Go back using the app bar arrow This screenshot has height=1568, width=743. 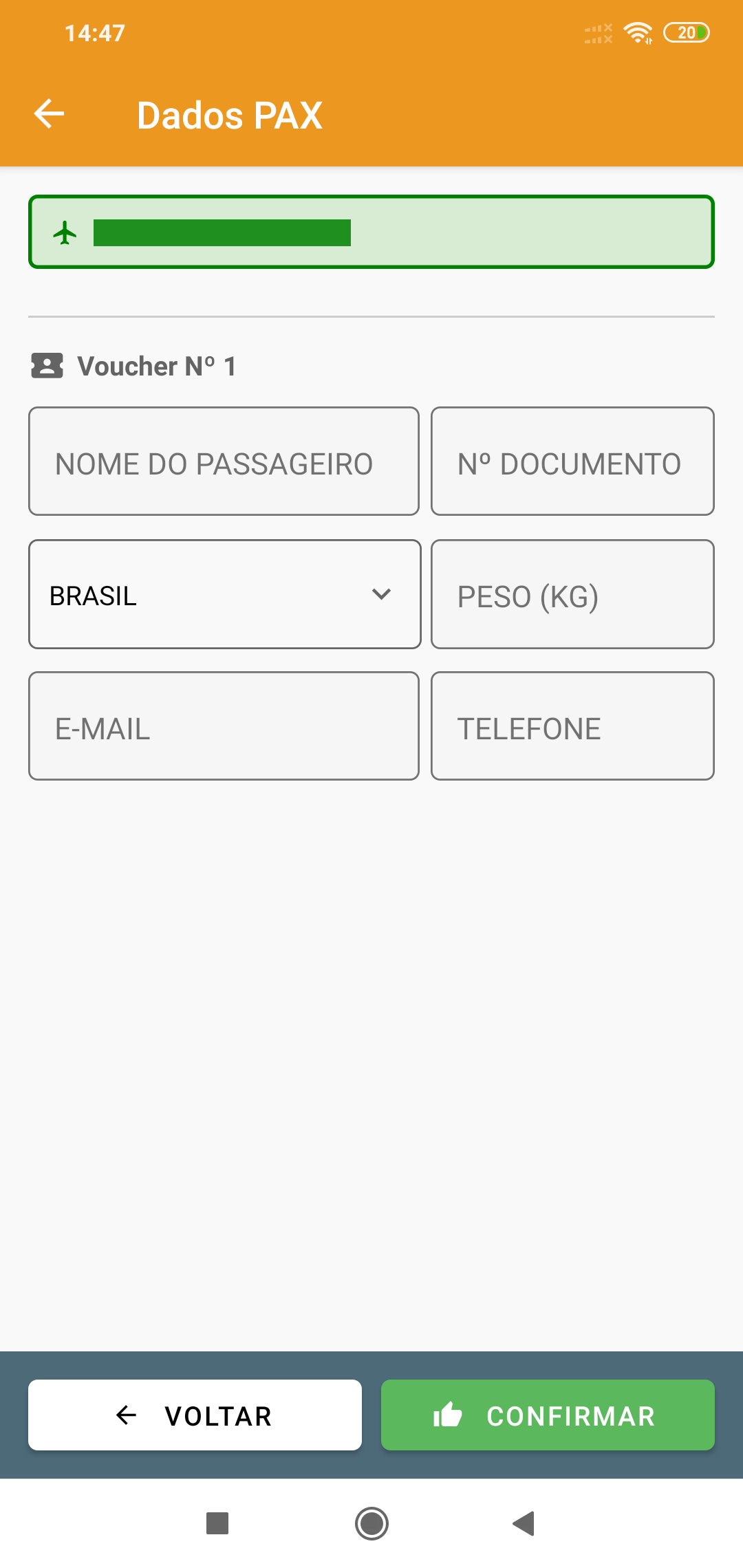[x=49, y=114]
